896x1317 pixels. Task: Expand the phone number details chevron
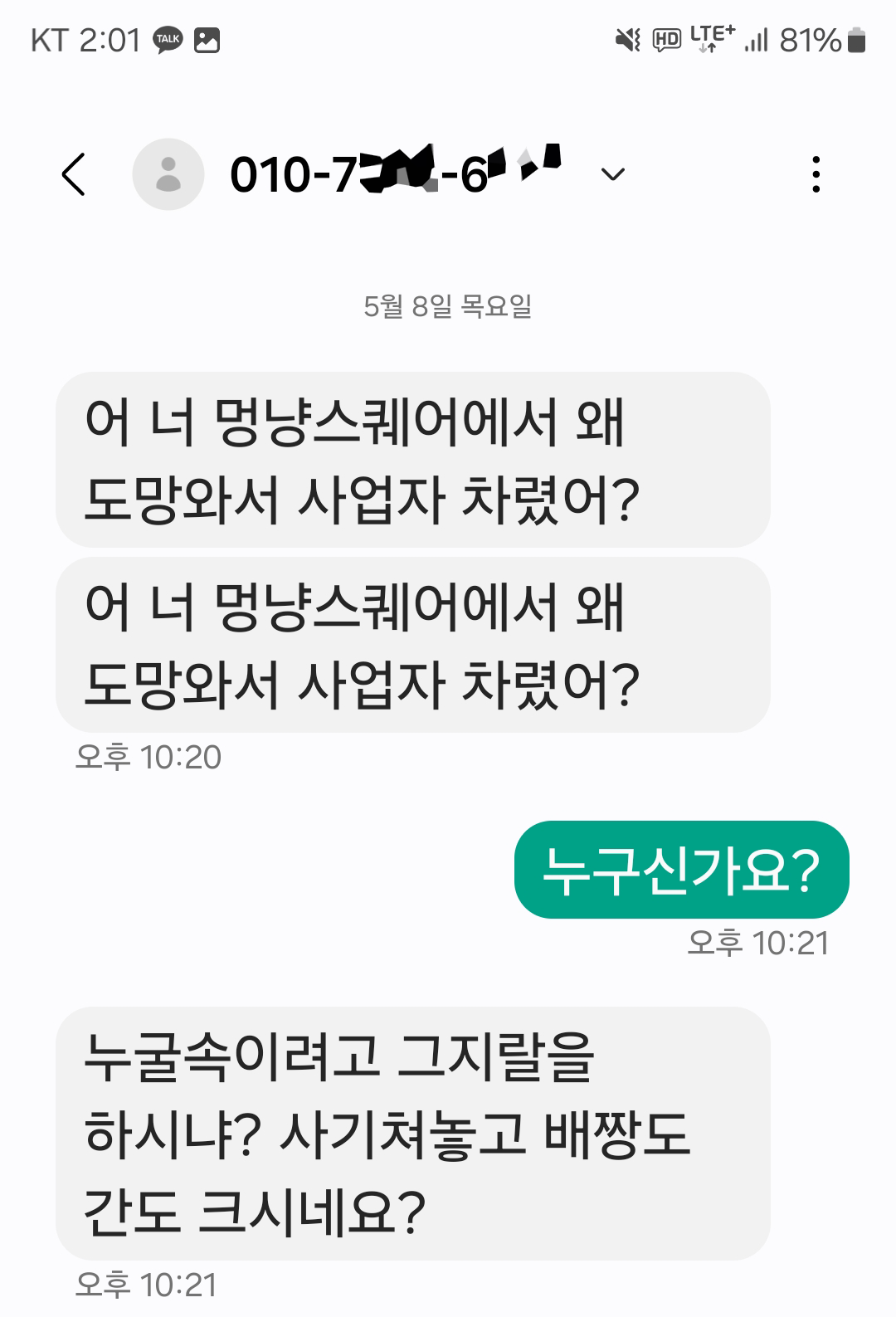(x=612, y=174)
